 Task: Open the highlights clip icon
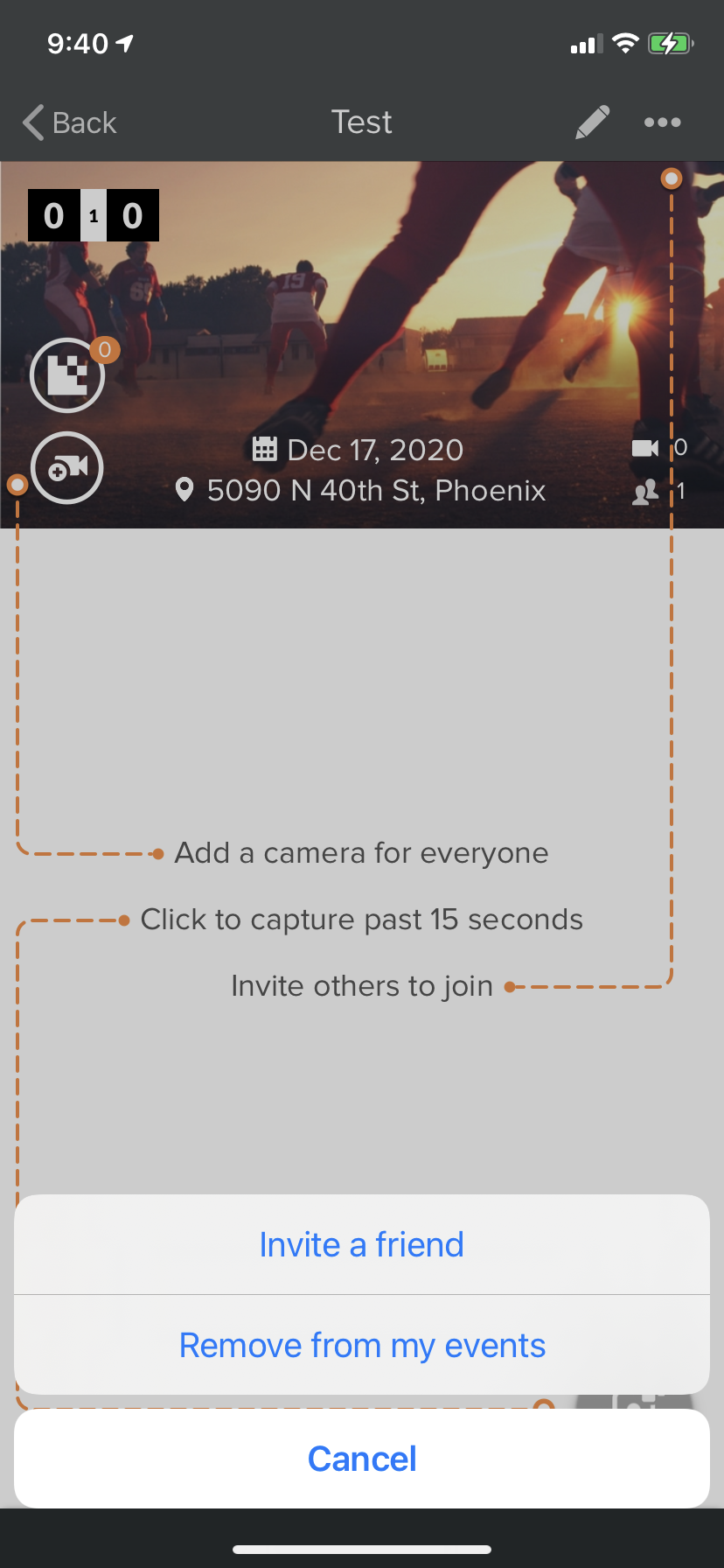point(67,375)
